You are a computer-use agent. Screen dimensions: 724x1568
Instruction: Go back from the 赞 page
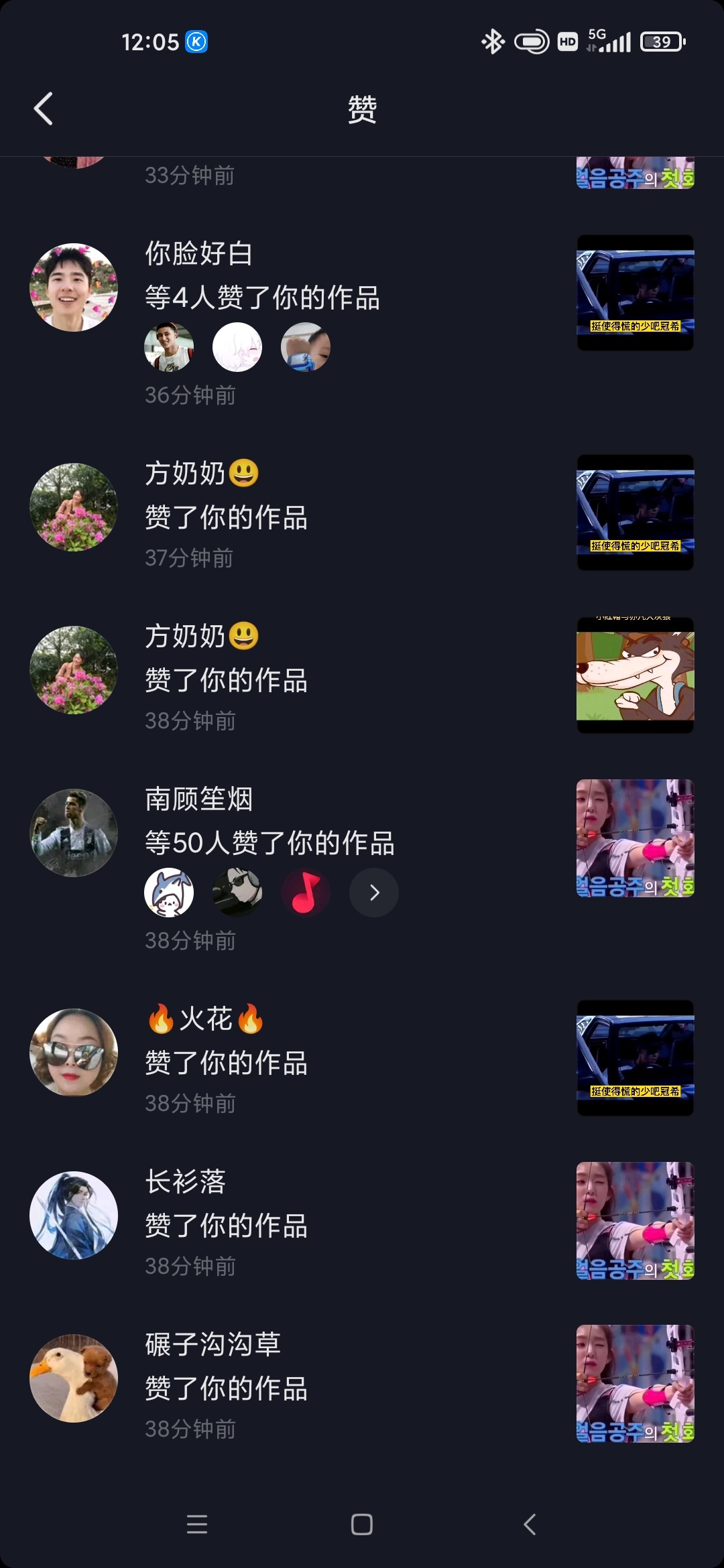[x=44, y=109]
